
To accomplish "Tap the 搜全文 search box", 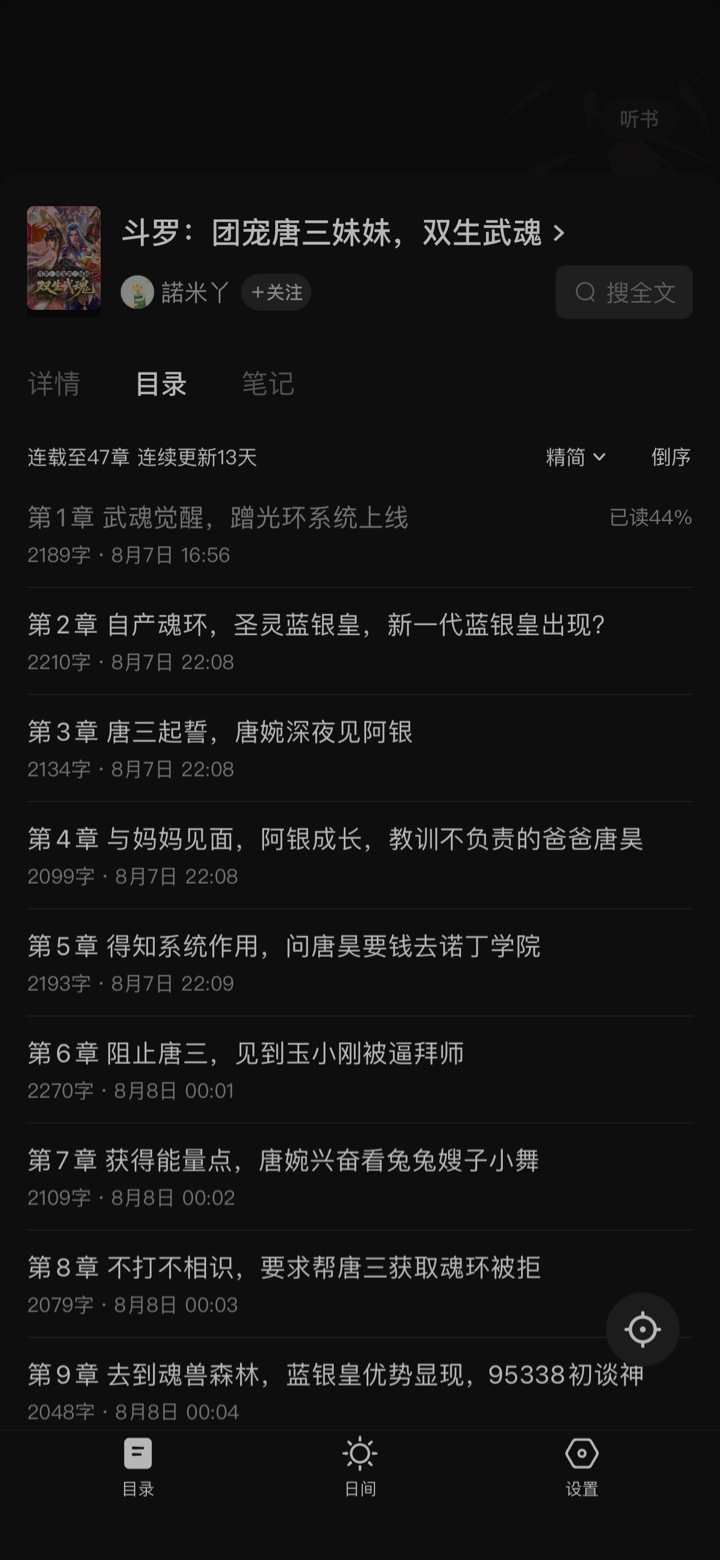I will click(624, 292).
